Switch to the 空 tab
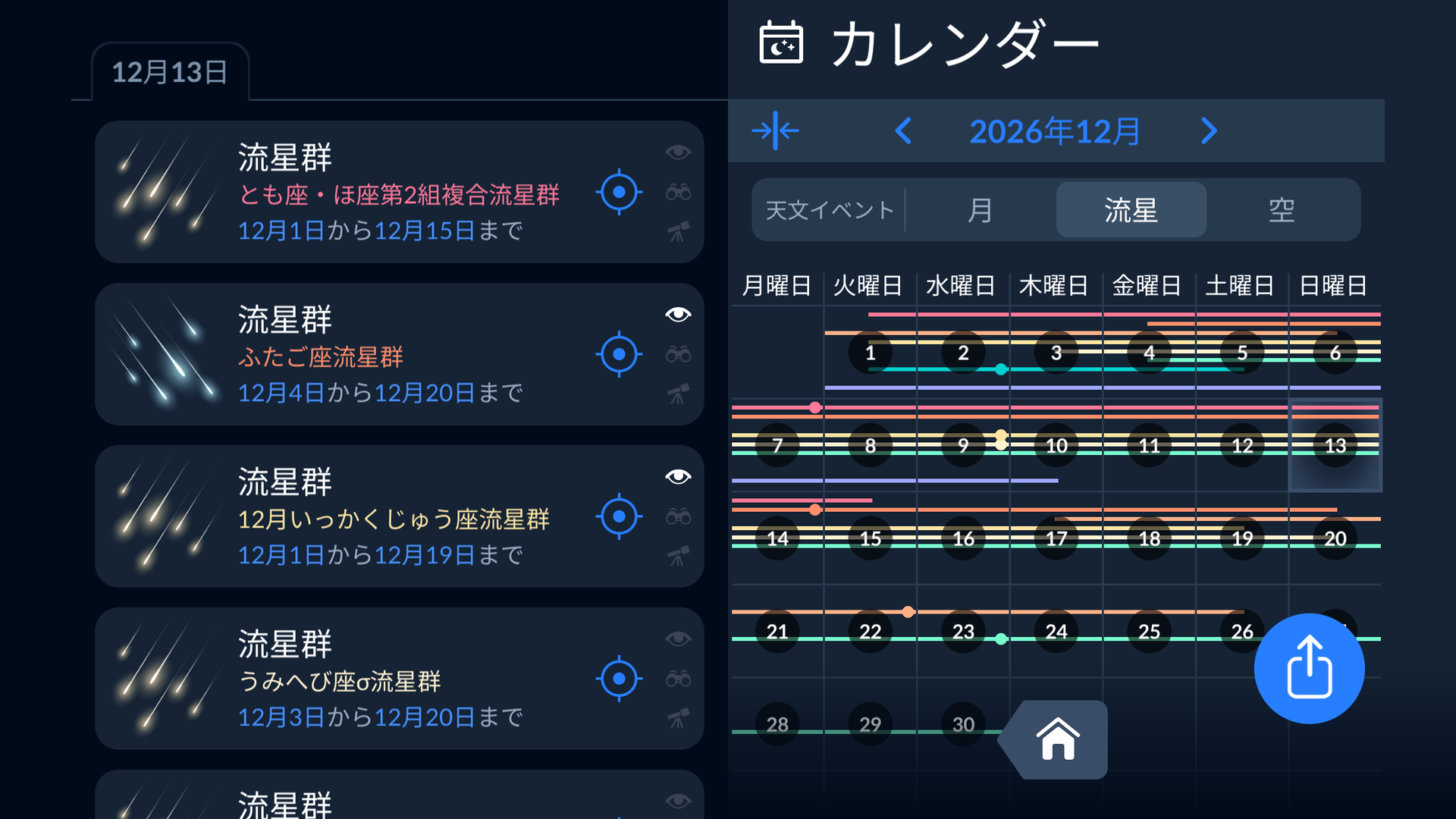 coord(1282,210)
